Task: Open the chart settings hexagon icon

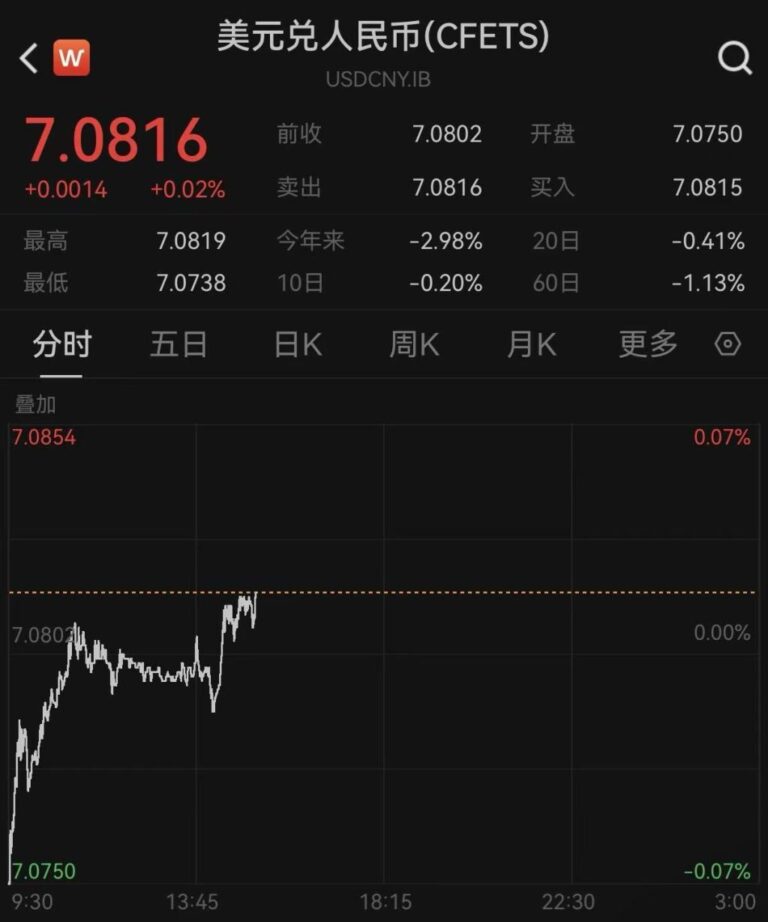Action: click(728, 345)
